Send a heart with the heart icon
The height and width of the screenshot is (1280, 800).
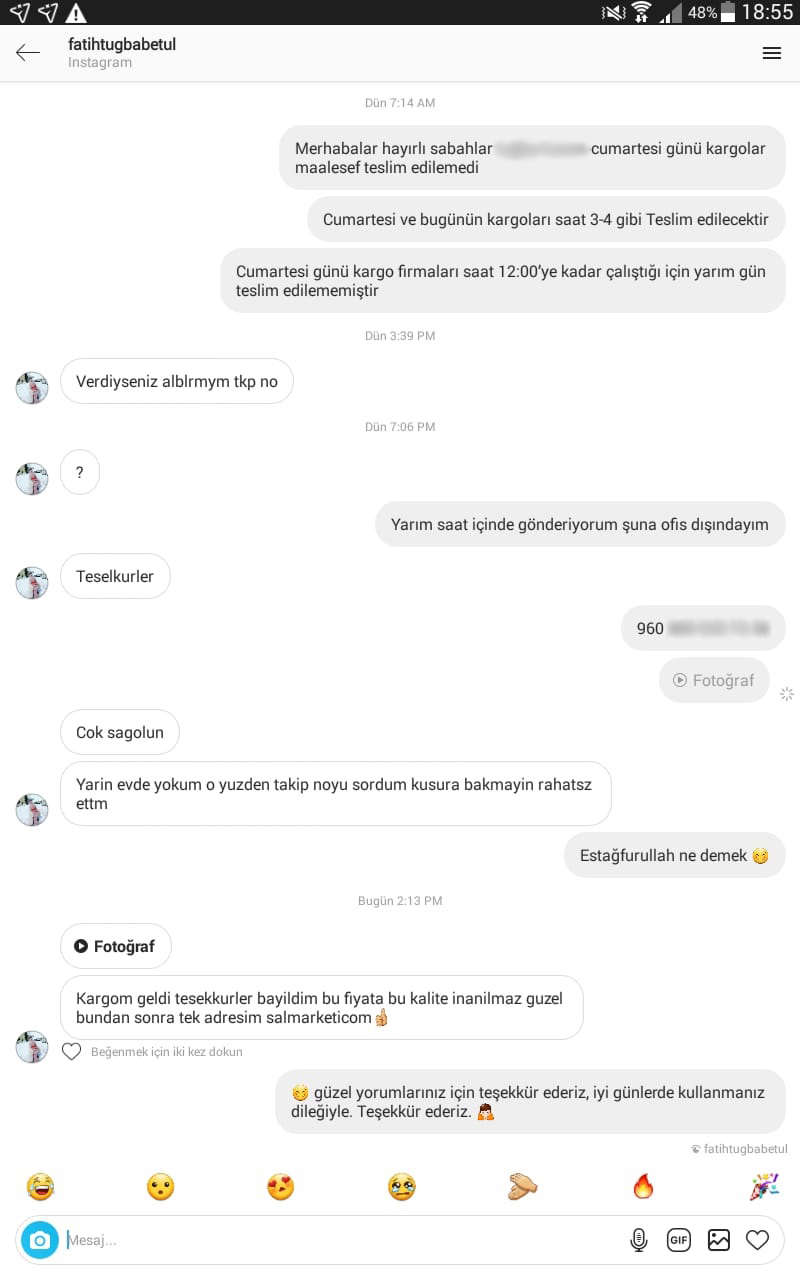(758, 1240)
